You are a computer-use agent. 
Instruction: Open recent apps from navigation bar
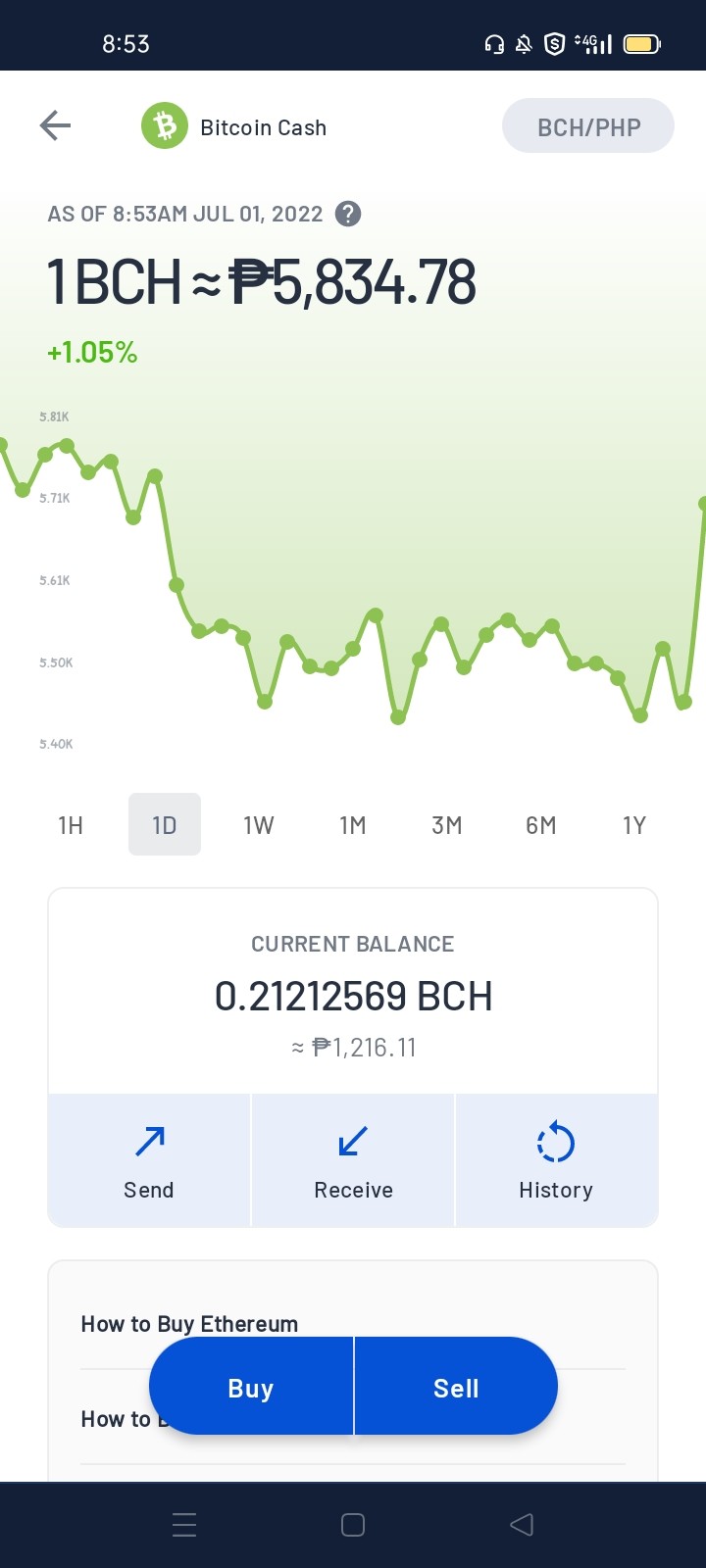pos(184,1525)
